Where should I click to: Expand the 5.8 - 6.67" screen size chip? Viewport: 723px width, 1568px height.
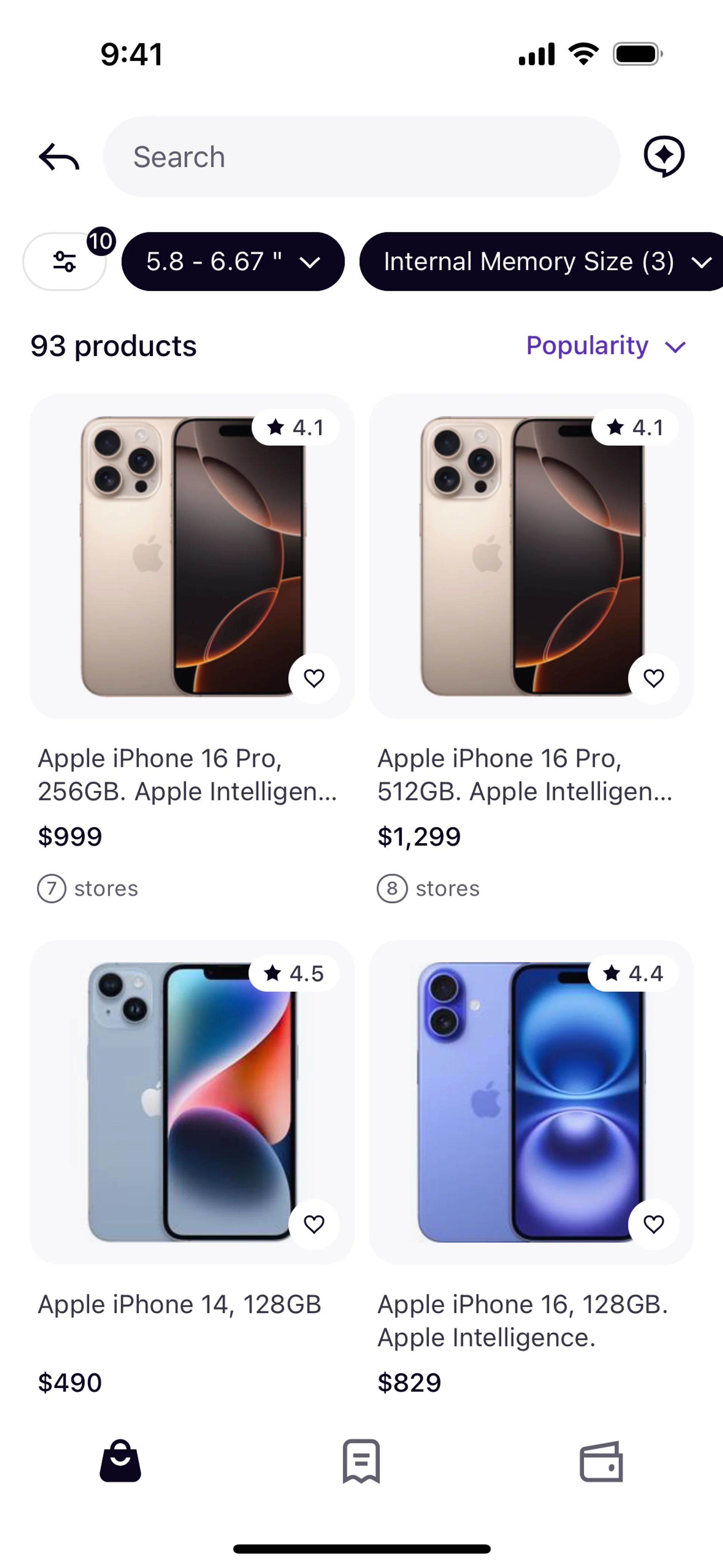(233, 262)
